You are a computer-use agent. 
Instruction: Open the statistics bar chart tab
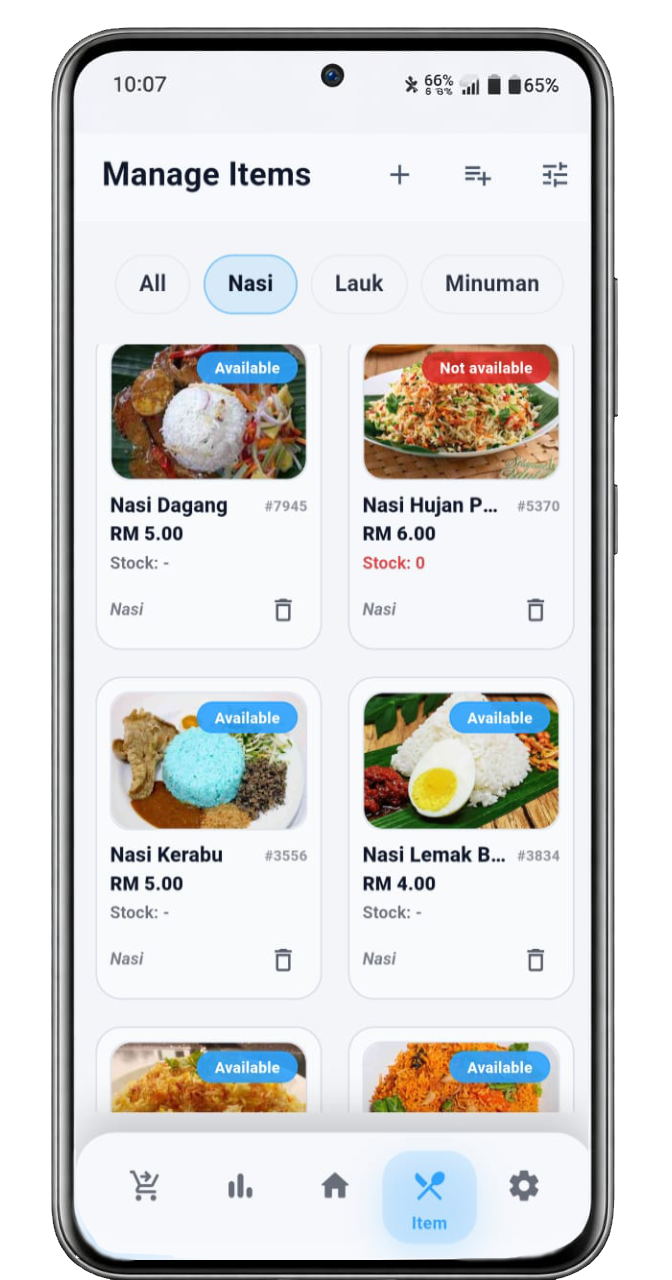(240, 1186)
